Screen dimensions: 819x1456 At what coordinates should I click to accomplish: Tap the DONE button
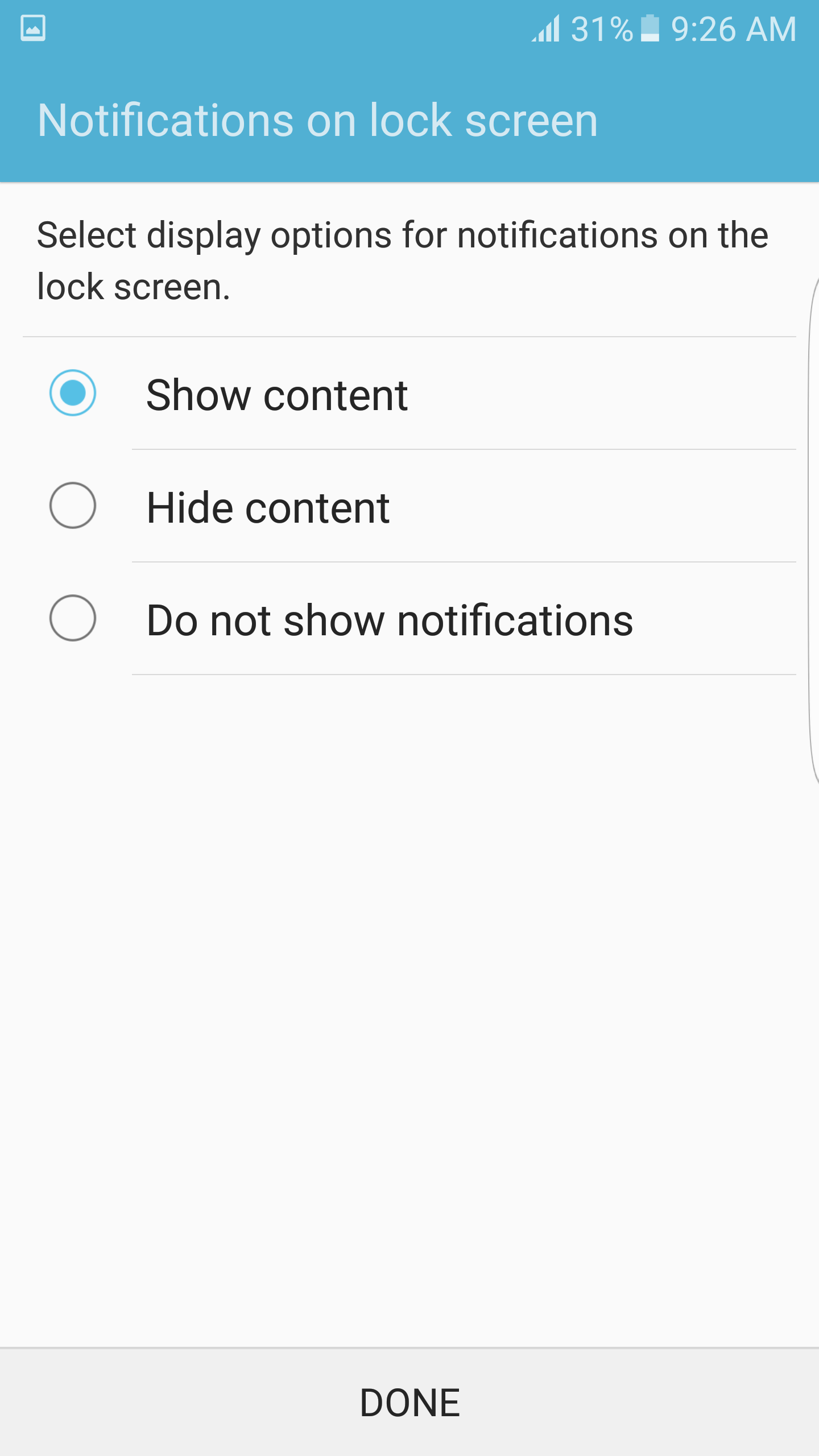point(409,1403)
